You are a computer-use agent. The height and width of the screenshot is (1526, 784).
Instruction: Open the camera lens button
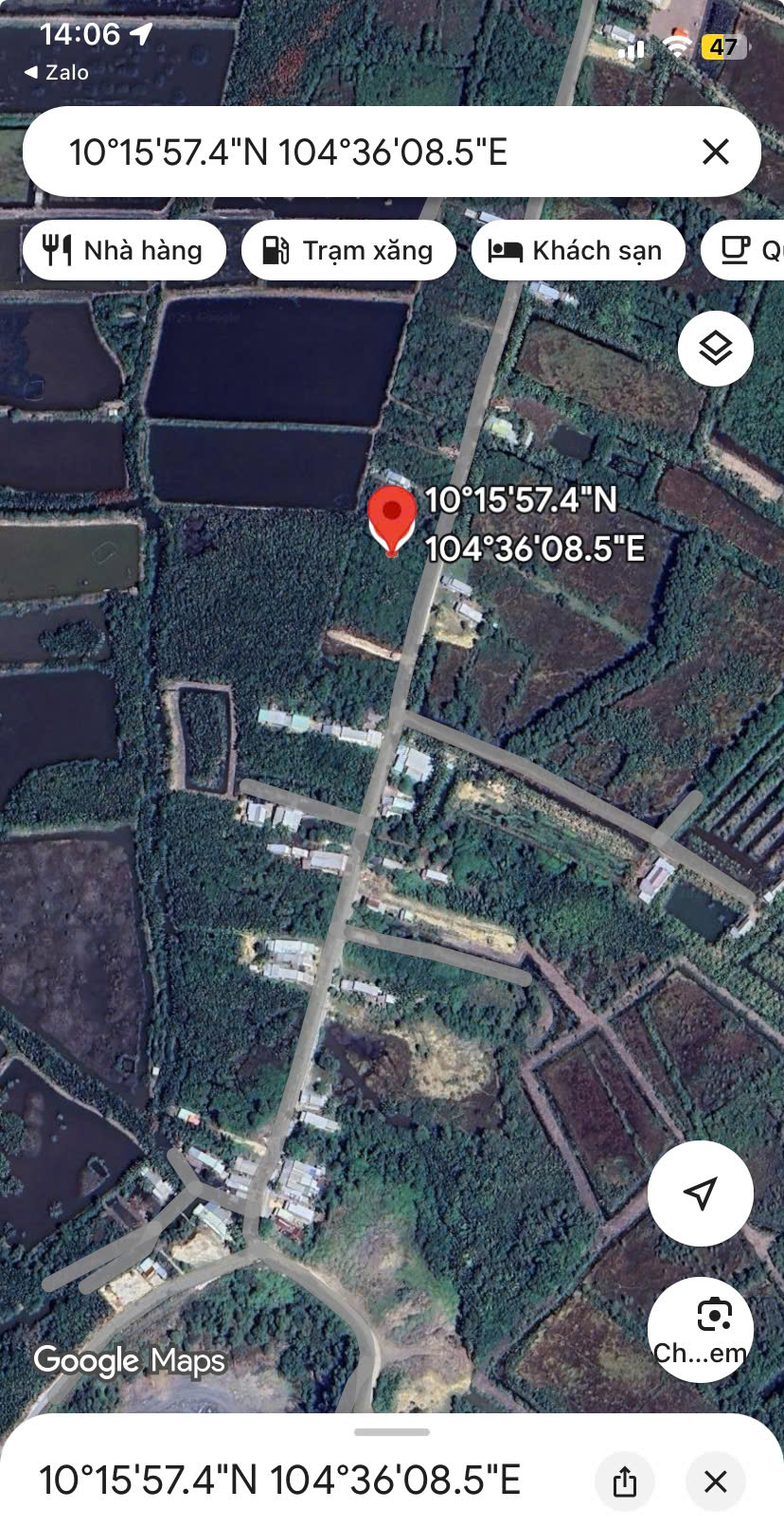click(x=701, y=1330)
